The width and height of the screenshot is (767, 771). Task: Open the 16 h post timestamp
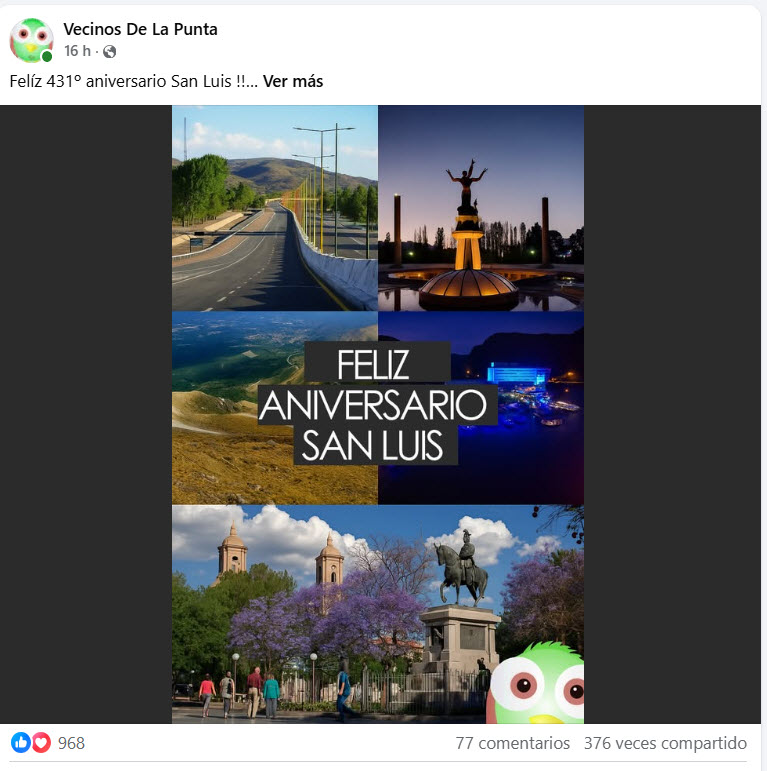[x=78, y=51]
